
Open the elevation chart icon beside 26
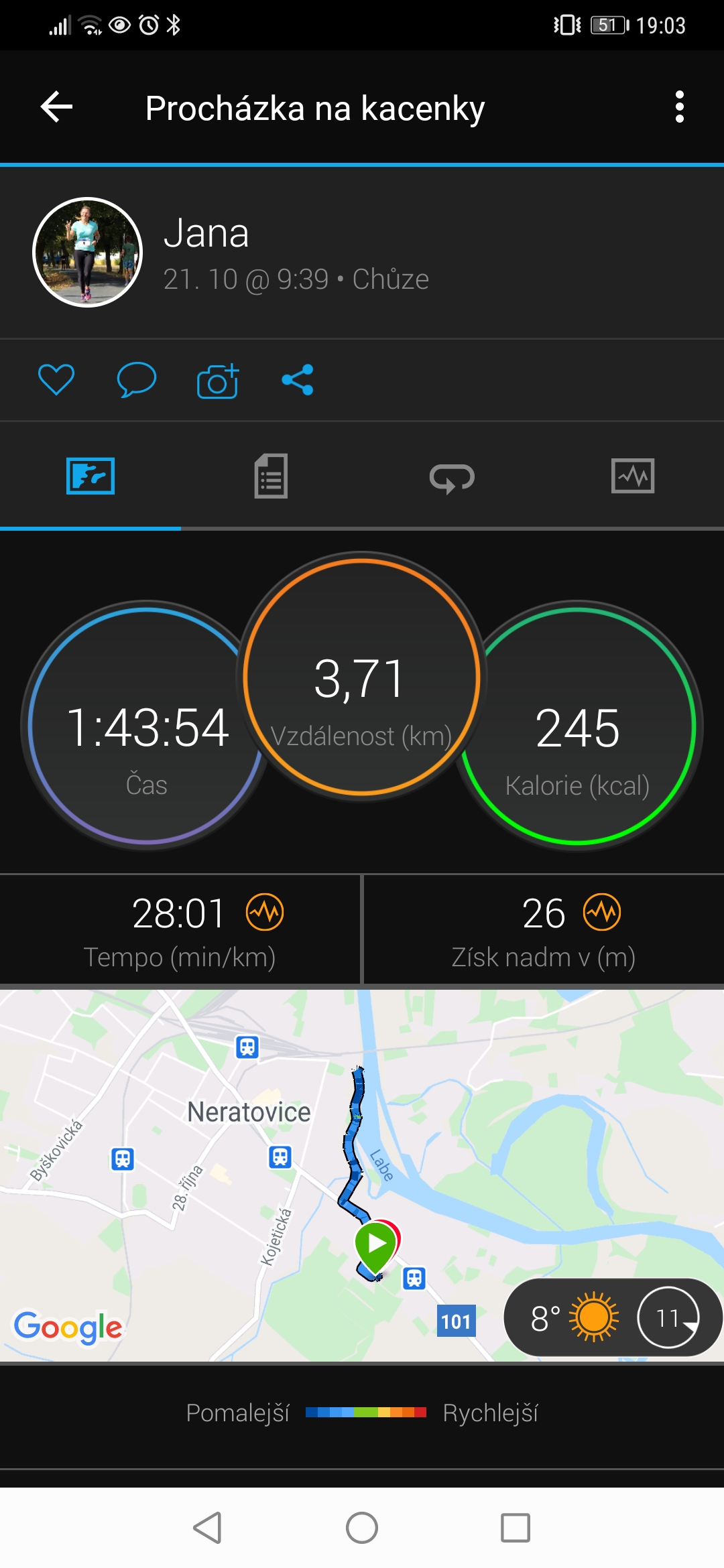[602, 912]
